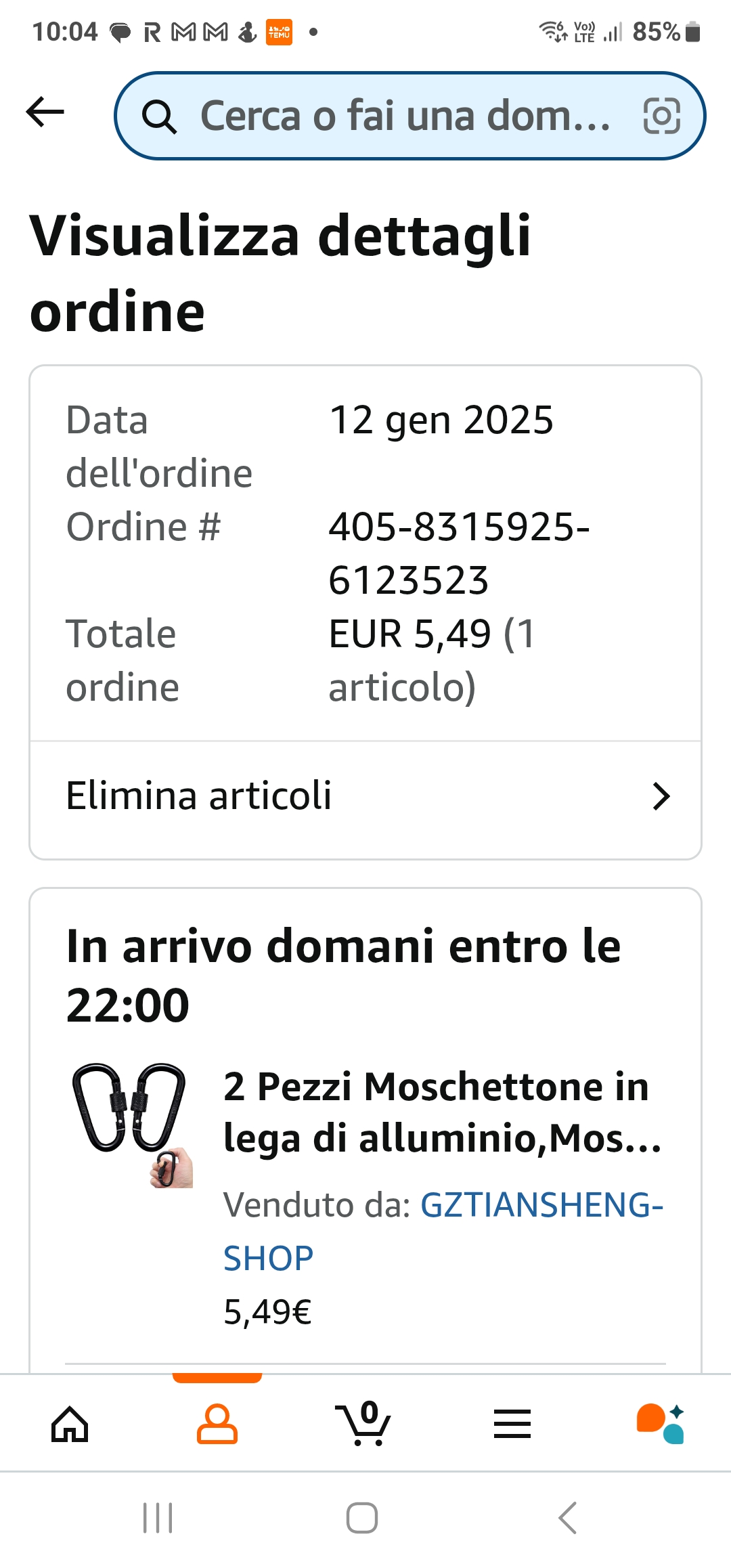
Task: Open the '2 Pezzi Moschettone' product title
Action: click(441, 1112)
